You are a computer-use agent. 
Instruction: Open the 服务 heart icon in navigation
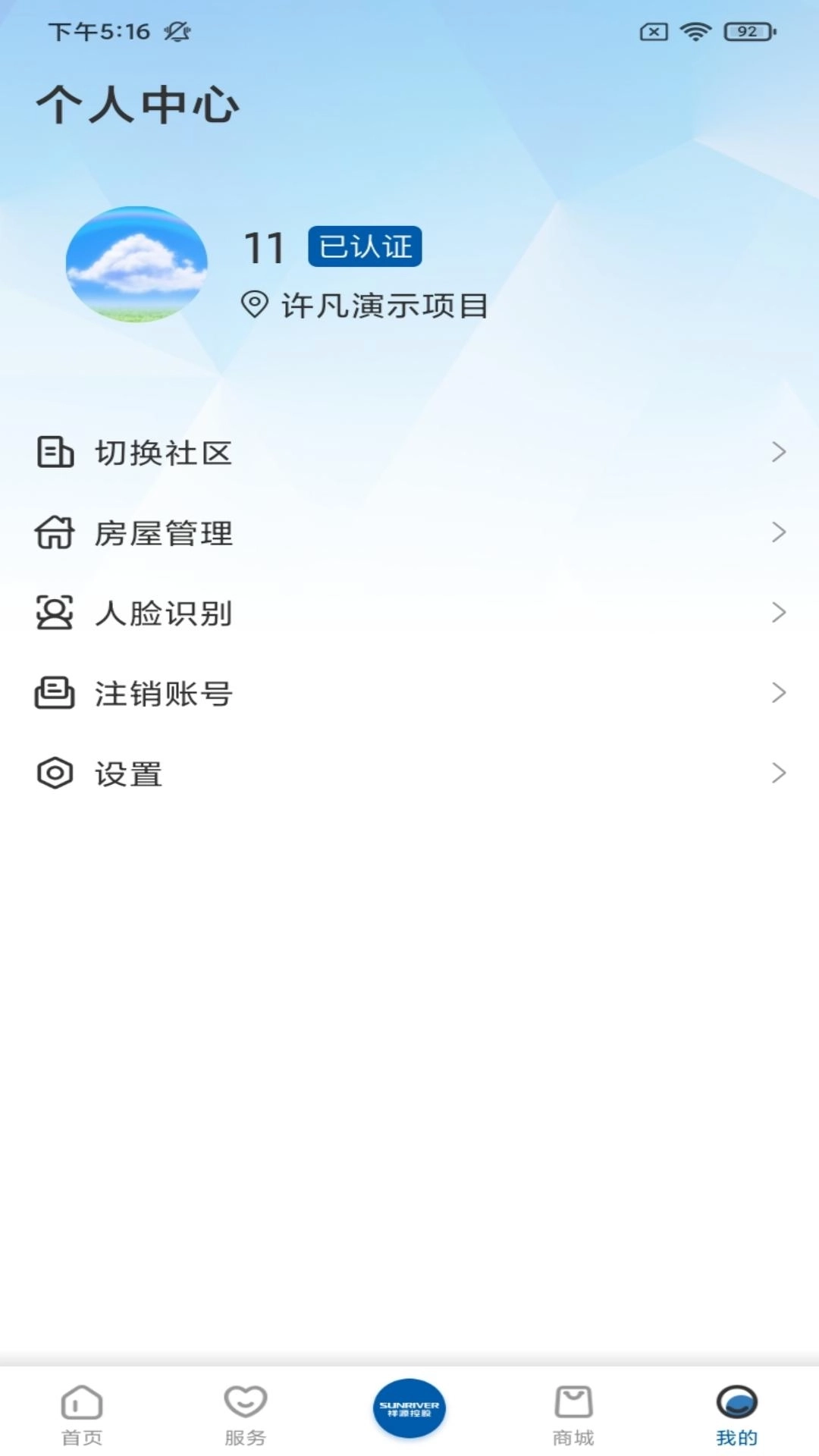(x=244, y=1407)
